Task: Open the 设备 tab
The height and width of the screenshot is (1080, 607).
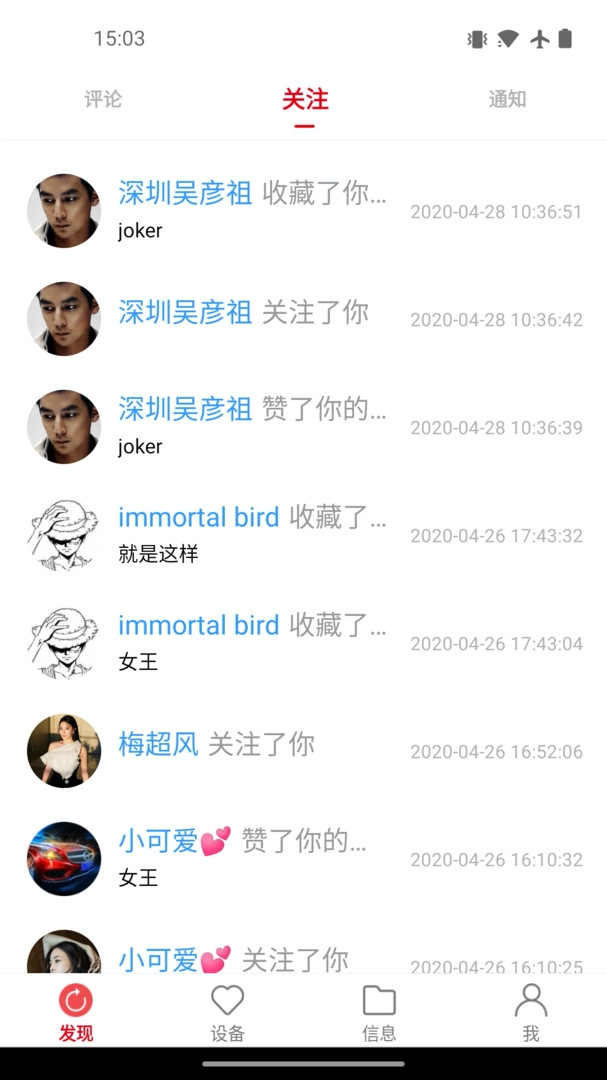Action: pyautogui.click(x=228, y=1012)
